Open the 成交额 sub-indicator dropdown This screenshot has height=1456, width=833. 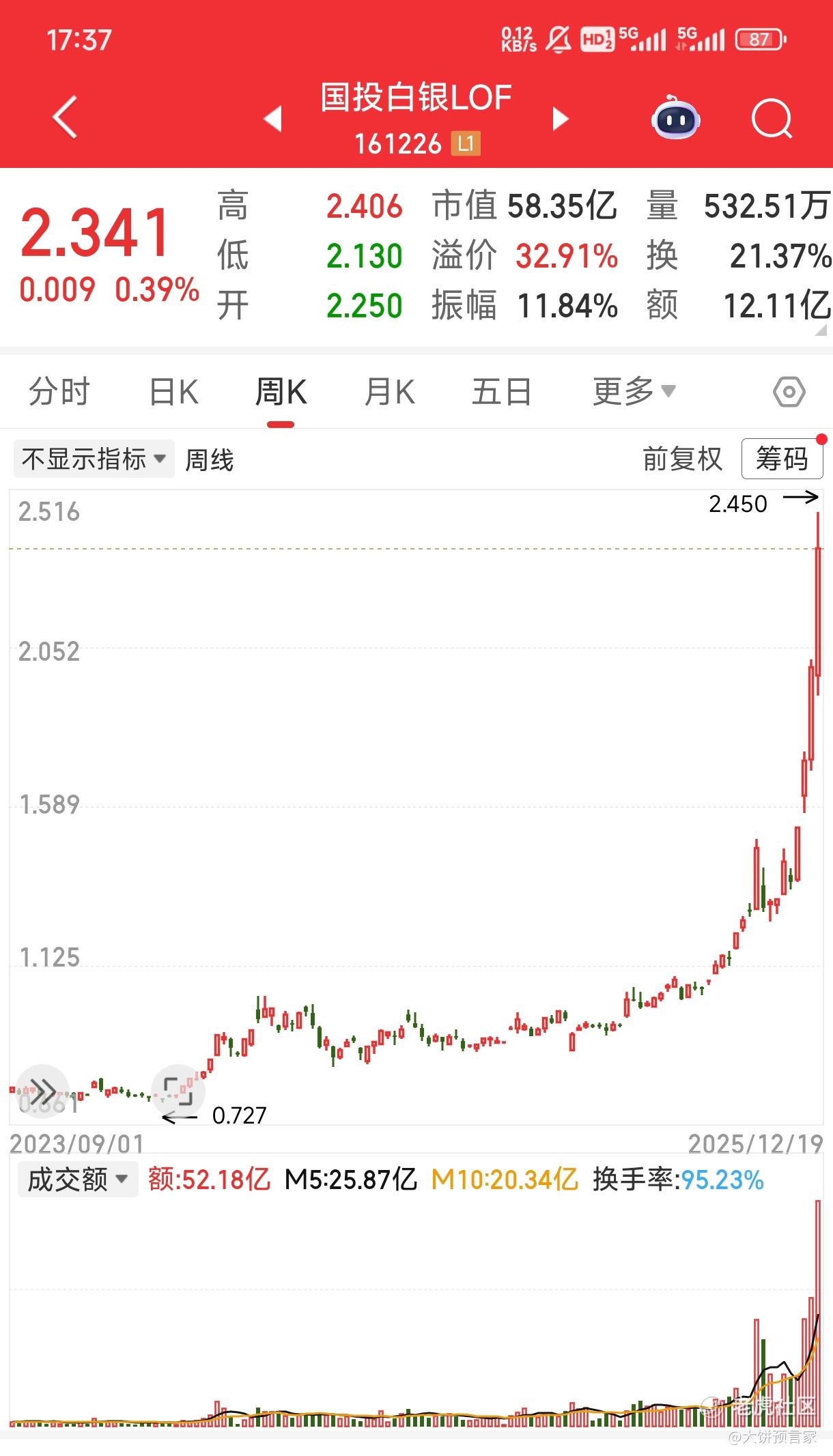coord(77,1179)
